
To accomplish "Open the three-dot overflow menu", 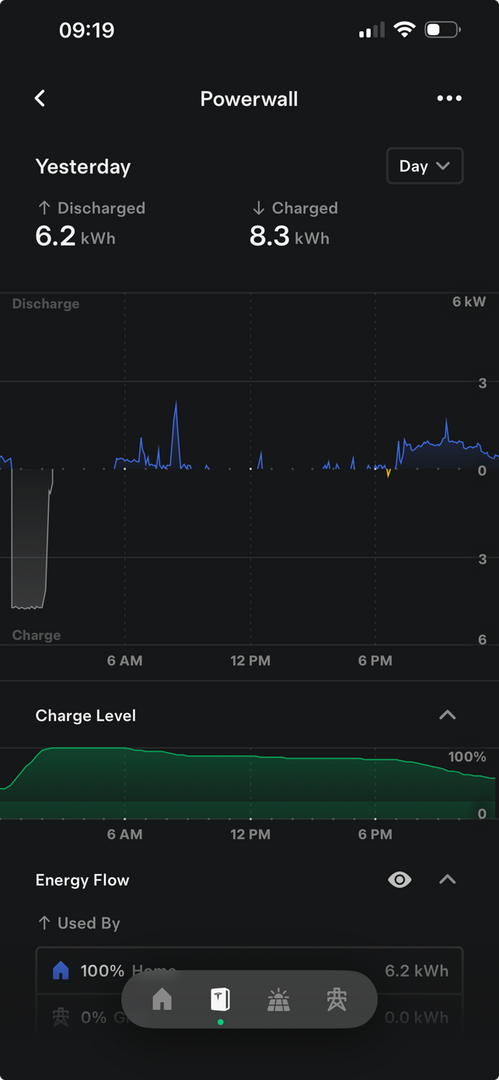I will (x=449, y=98).
